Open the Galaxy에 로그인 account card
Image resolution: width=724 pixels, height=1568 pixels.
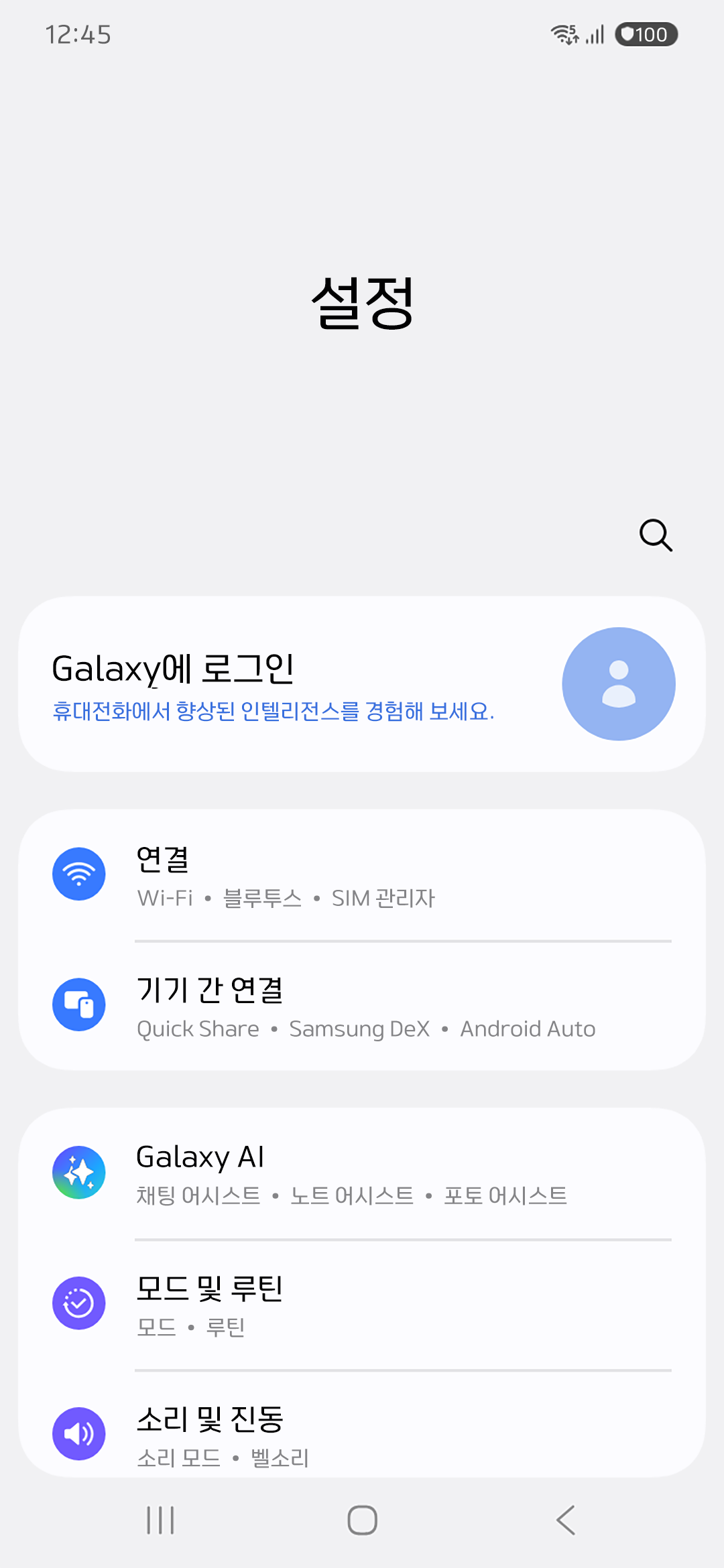coord(362,683)
